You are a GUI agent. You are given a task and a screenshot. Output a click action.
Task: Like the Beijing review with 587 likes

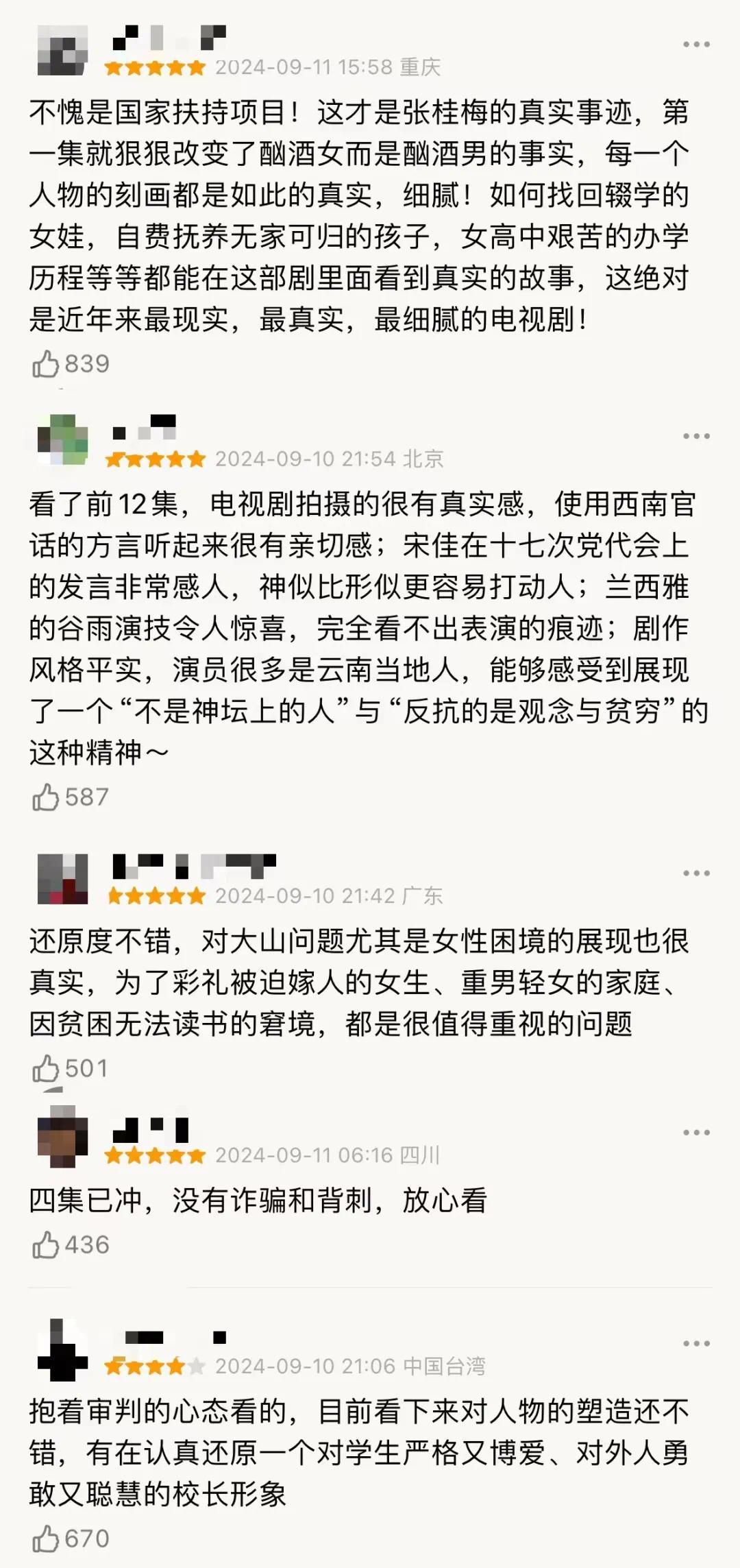[46, 797]
